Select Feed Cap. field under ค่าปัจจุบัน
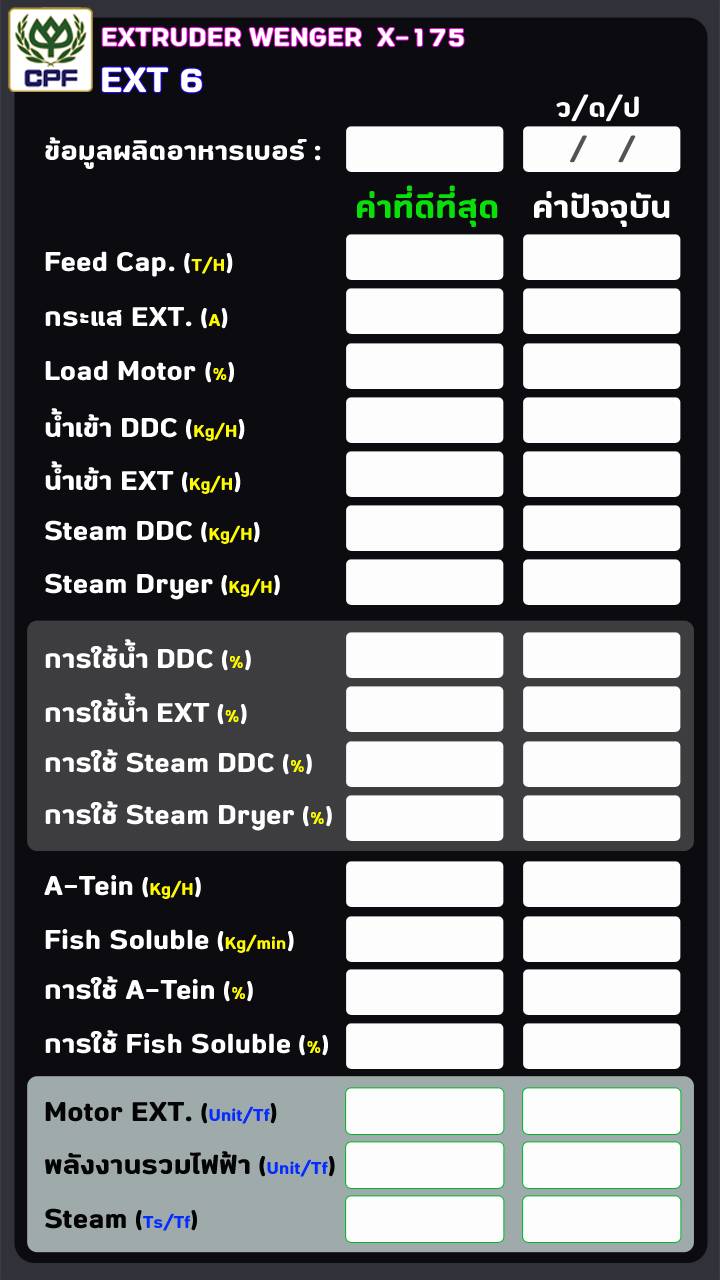Viewport: 720px width, 1280px height. click(601, 257)
